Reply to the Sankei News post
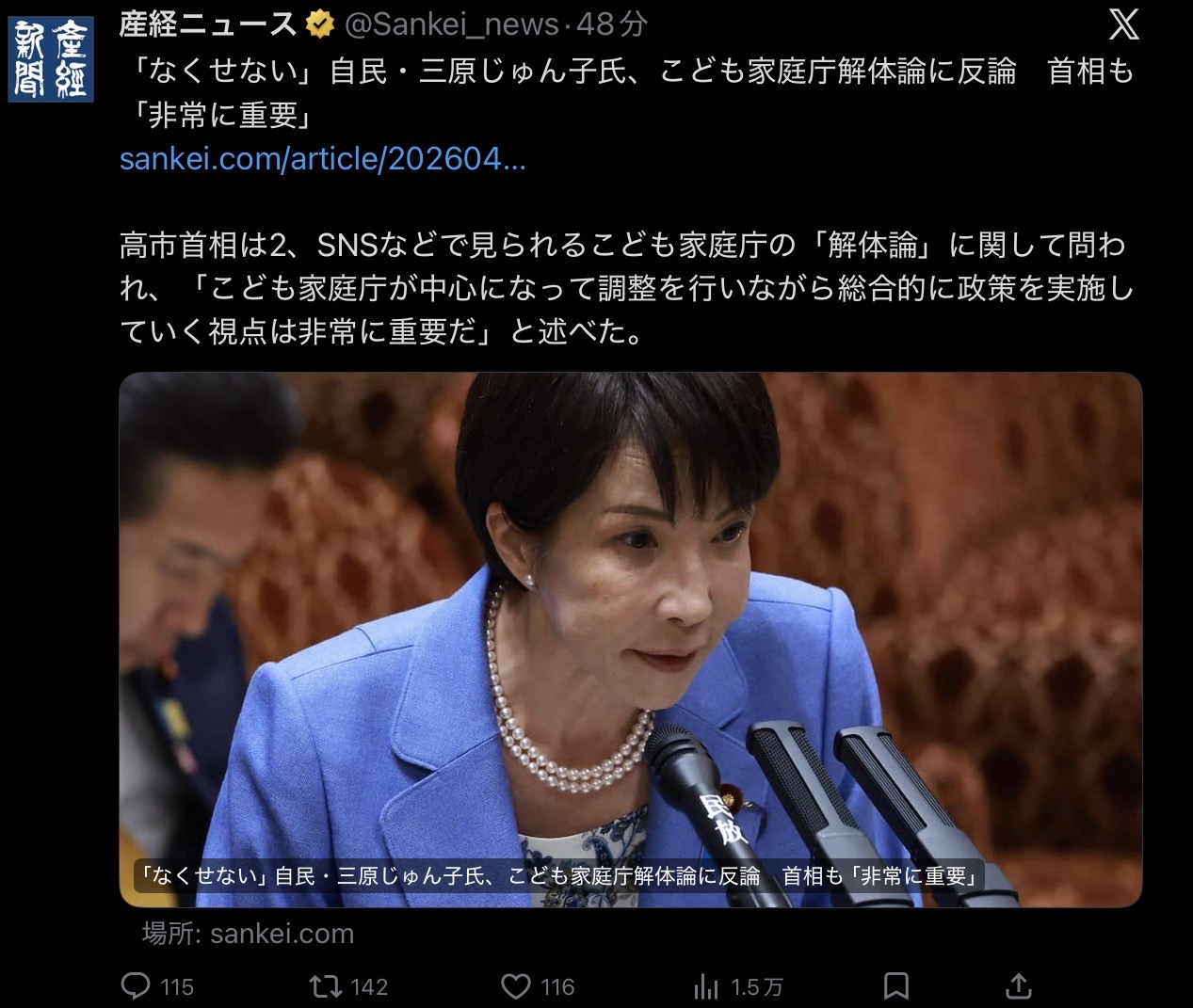 [137, 985]
